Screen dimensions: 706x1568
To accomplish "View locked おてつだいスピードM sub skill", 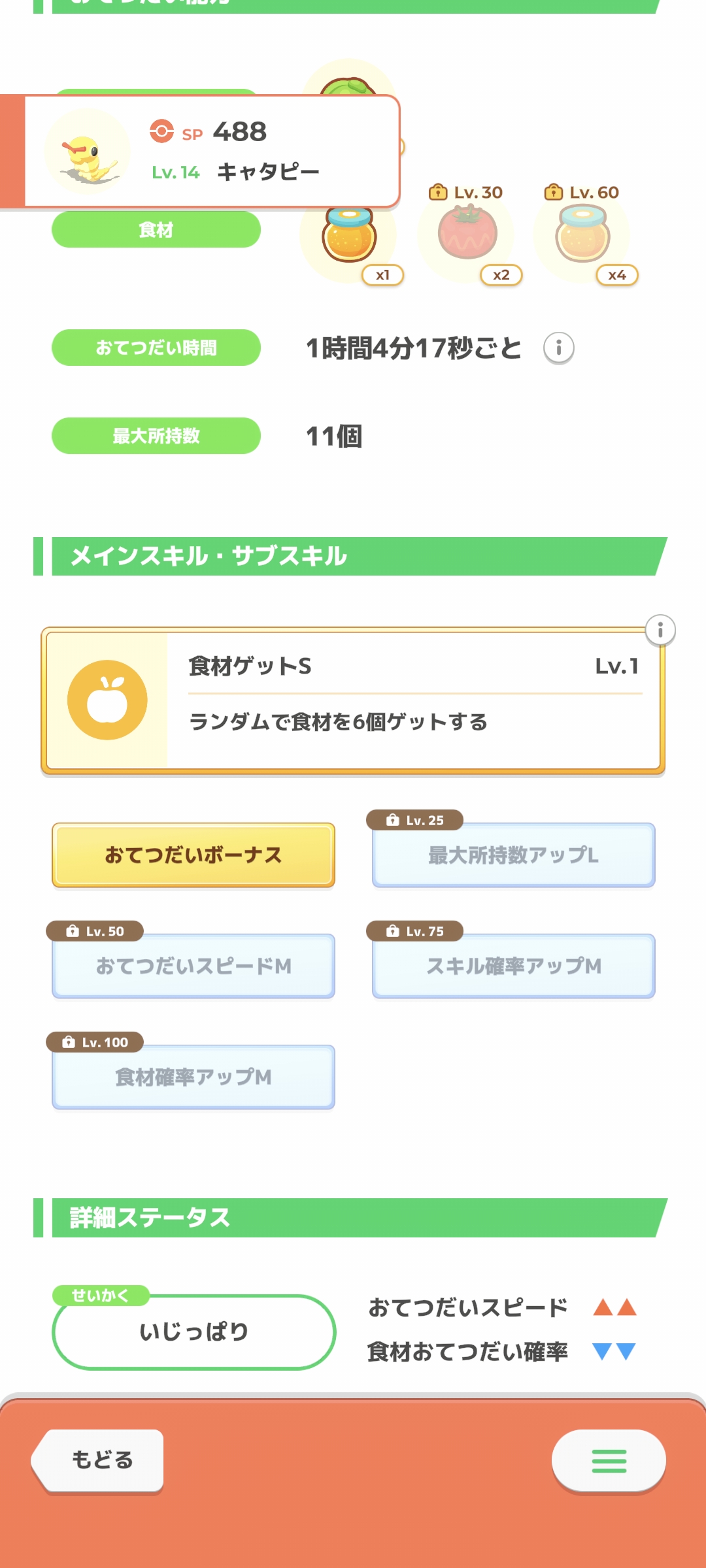I will (x=193, y=966).
